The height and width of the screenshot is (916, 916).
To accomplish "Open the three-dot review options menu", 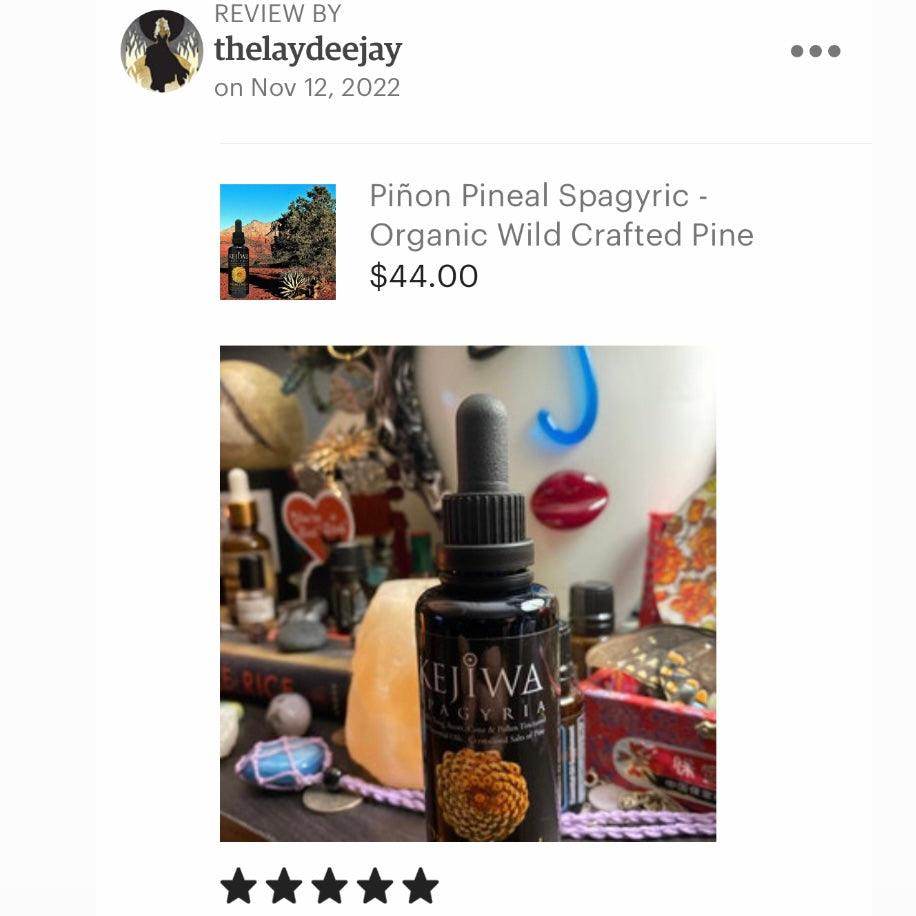I will [815, 52].
